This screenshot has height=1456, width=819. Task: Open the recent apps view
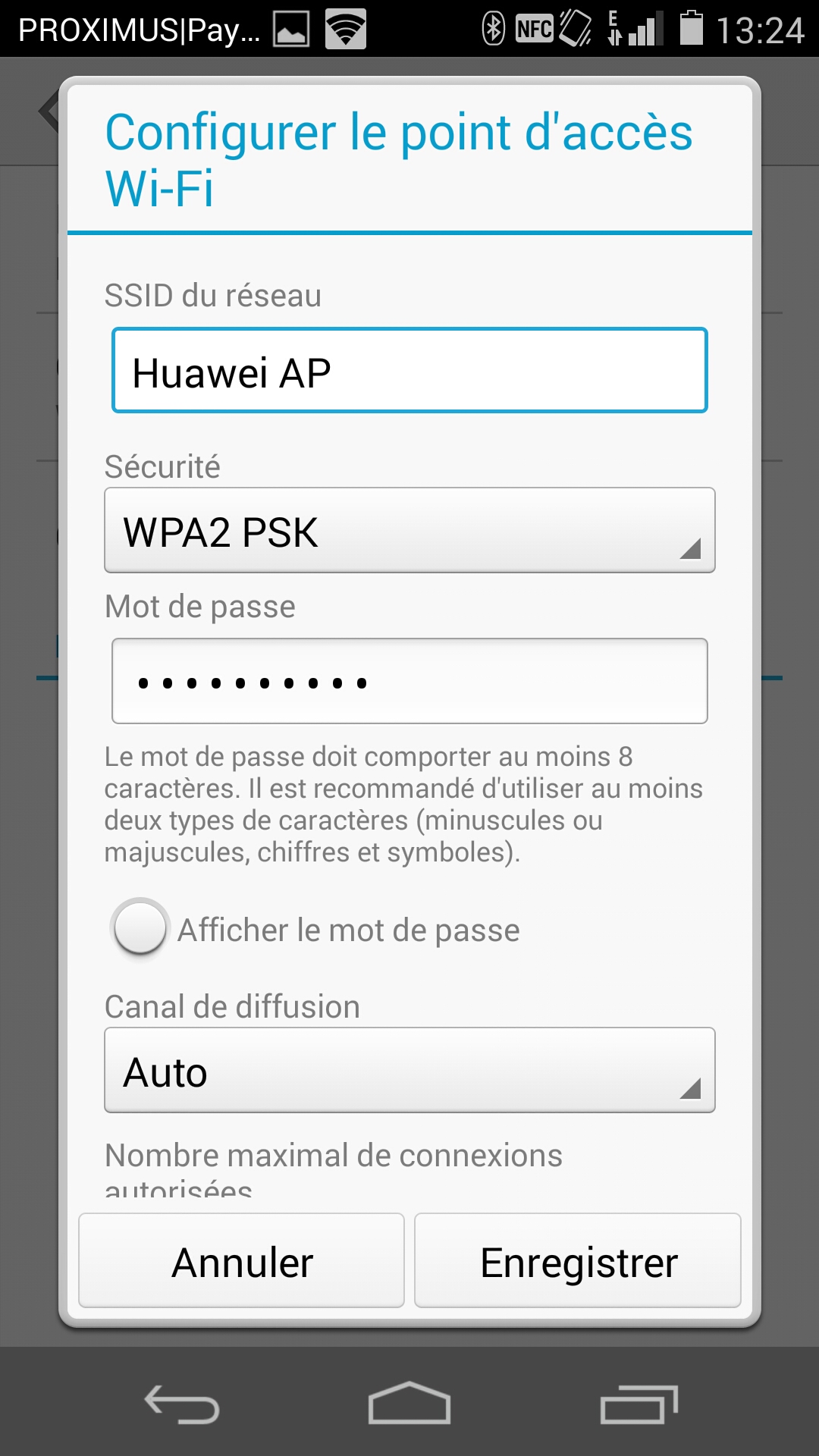[x=639, y=1404]
